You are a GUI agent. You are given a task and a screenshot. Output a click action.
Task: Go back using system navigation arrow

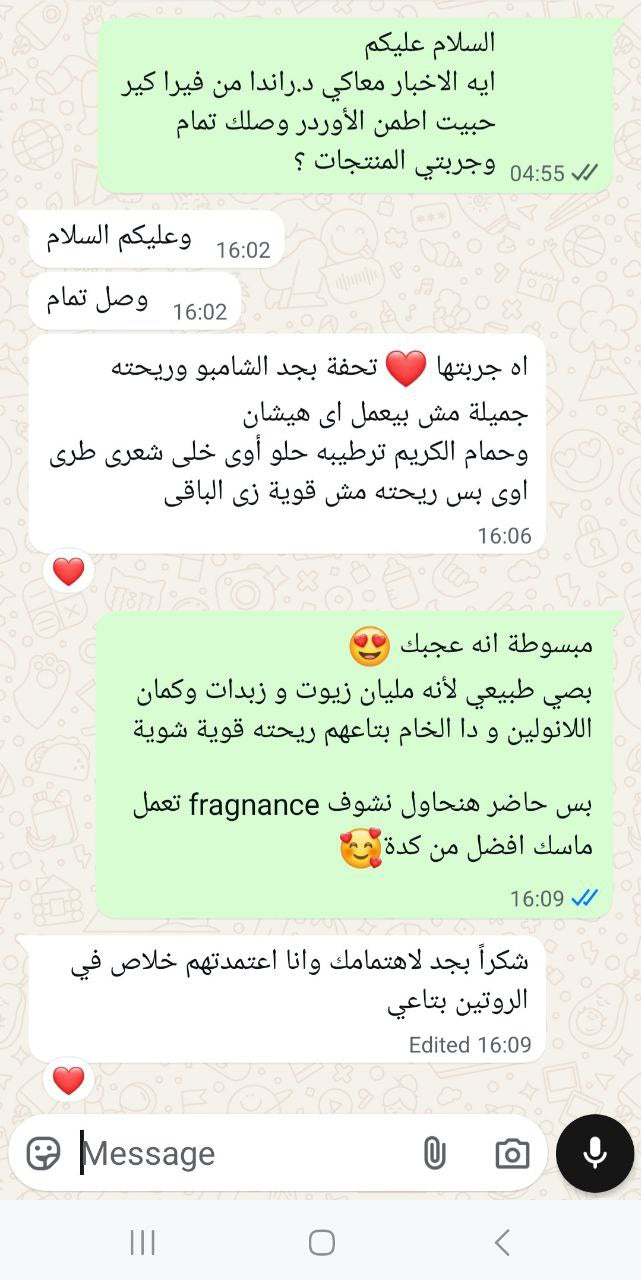(x=502, y=1242)
